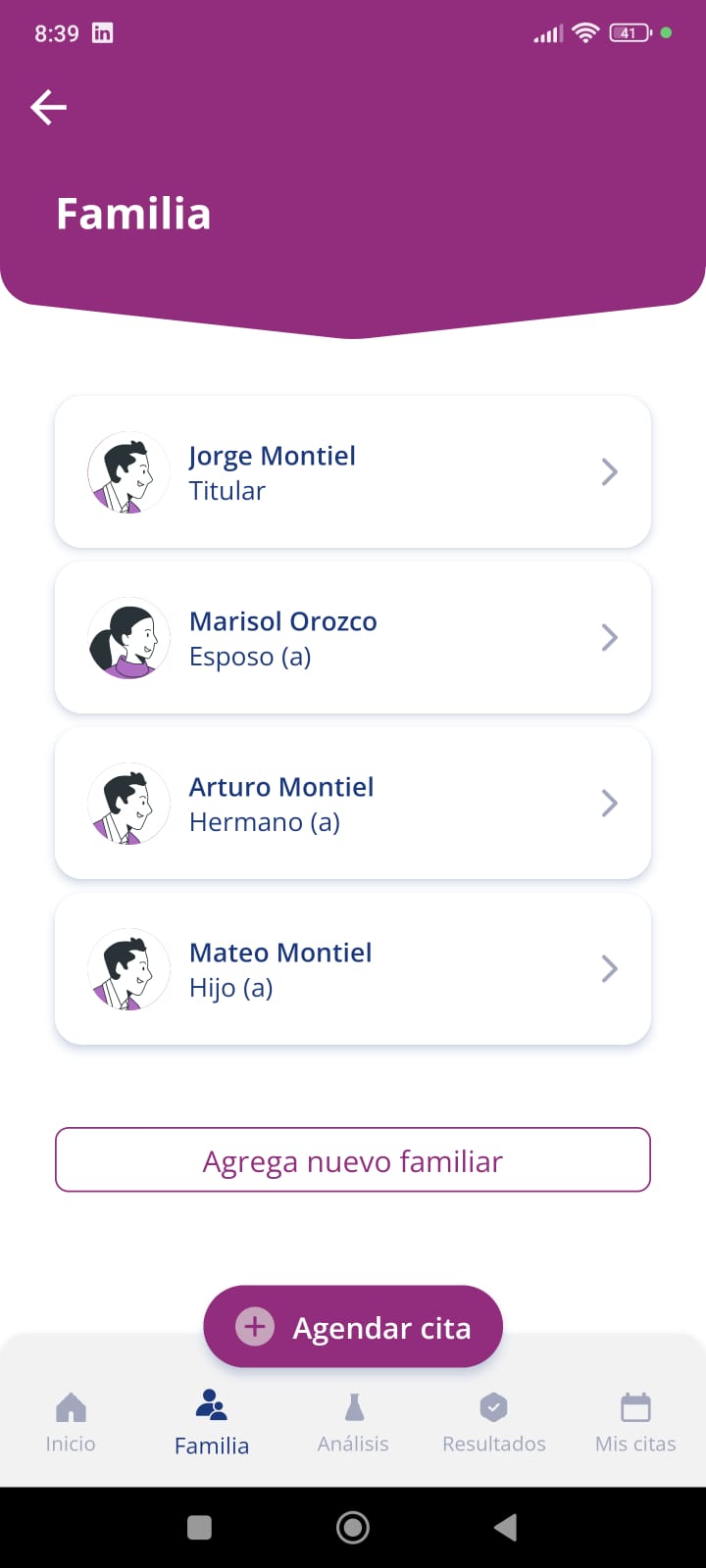Image resolution: width=706 pixels, height=1568 pixels.
Task: Tap the system home button
Action: click(x=353, y=1527)
